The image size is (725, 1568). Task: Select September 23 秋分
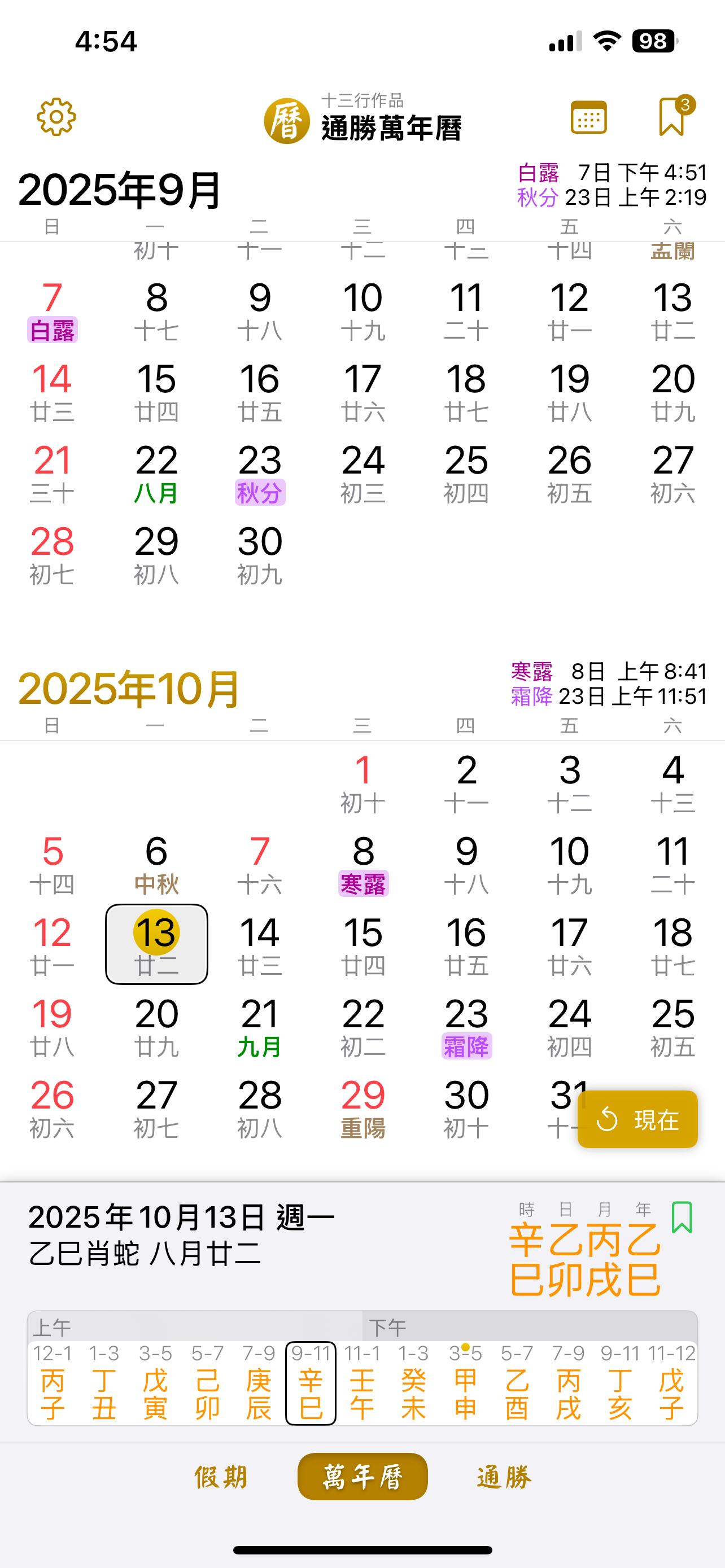point(260,474)
